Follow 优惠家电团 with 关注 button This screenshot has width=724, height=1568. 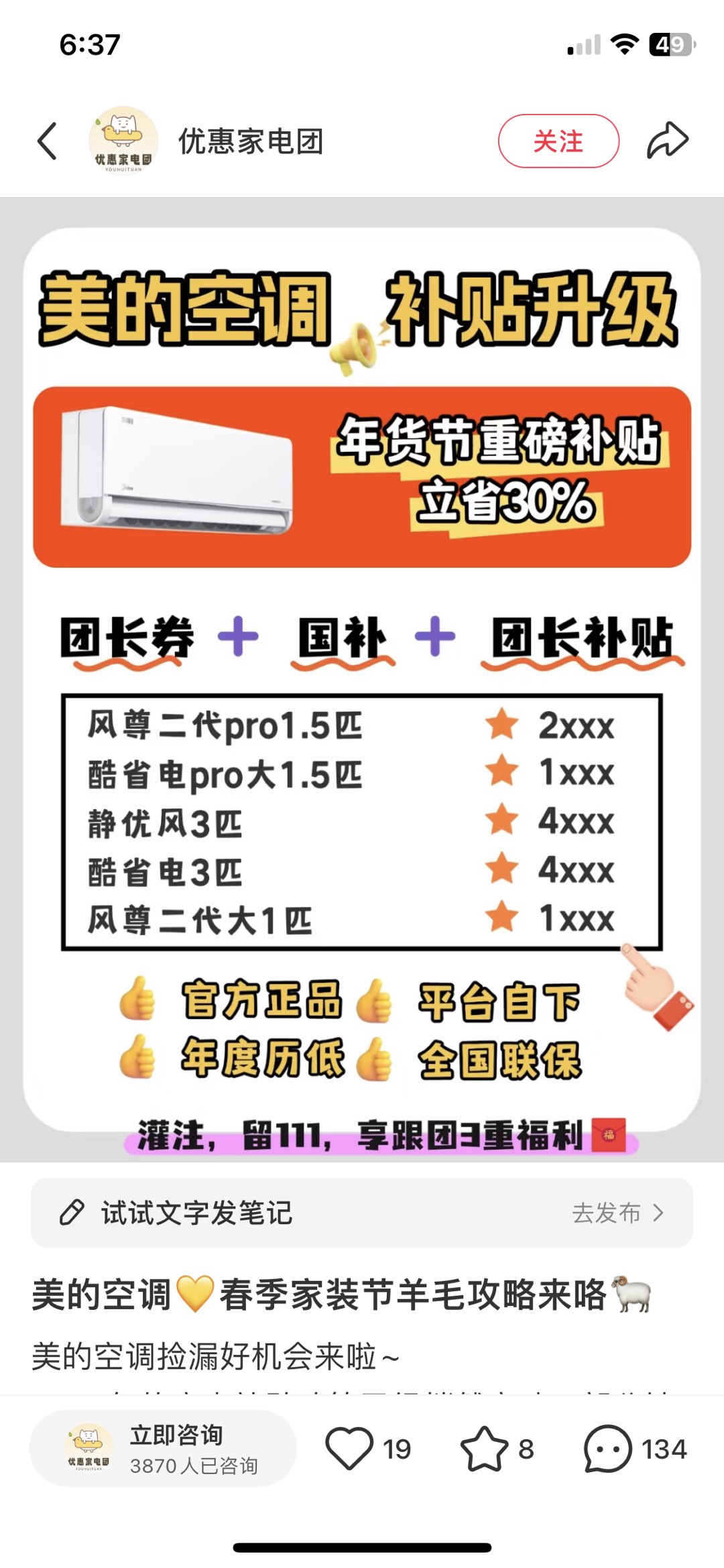(x=558, y=141)
